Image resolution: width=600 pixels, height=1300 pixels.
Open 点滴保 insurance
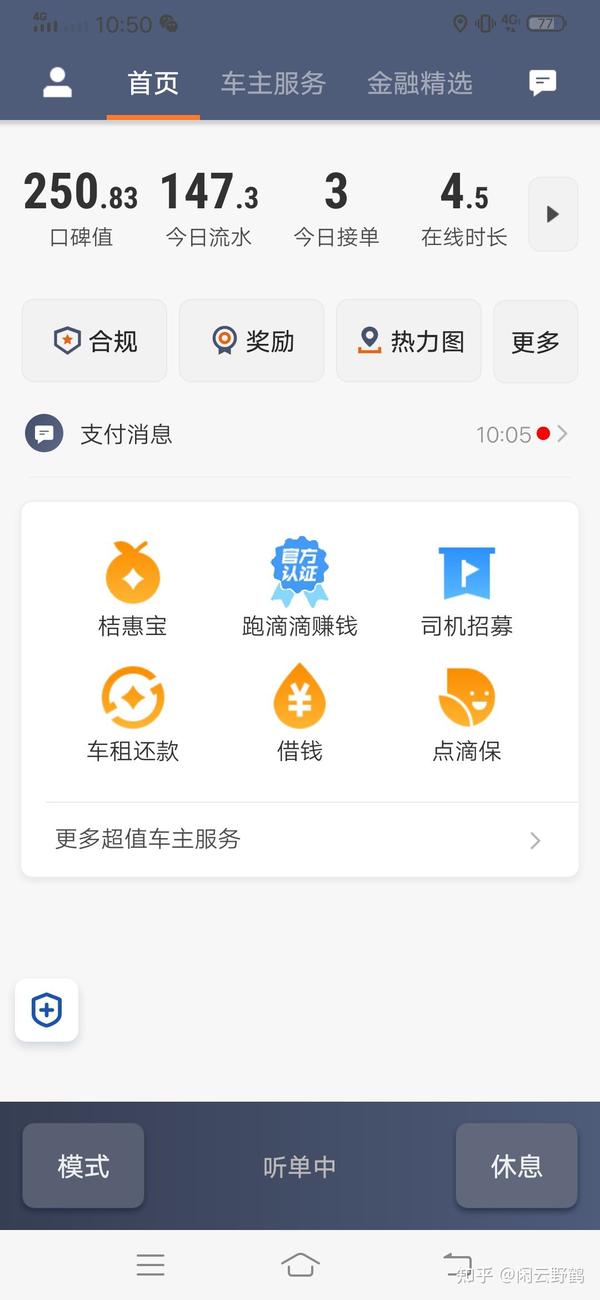click(x=467, y=716)
